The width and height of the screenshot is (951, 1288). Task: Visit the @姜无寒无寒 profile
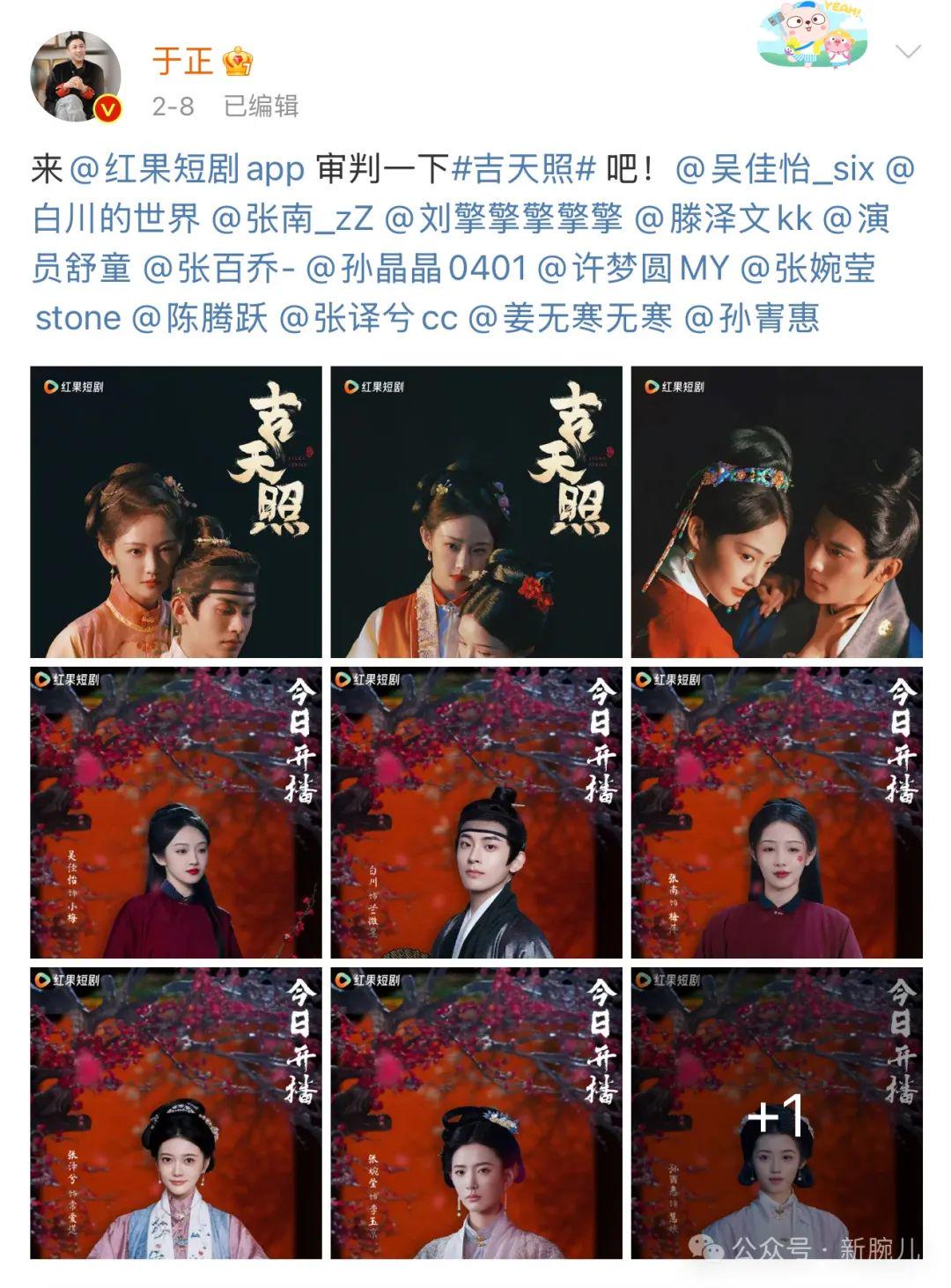pyautogui.click(x=571, y=318)
